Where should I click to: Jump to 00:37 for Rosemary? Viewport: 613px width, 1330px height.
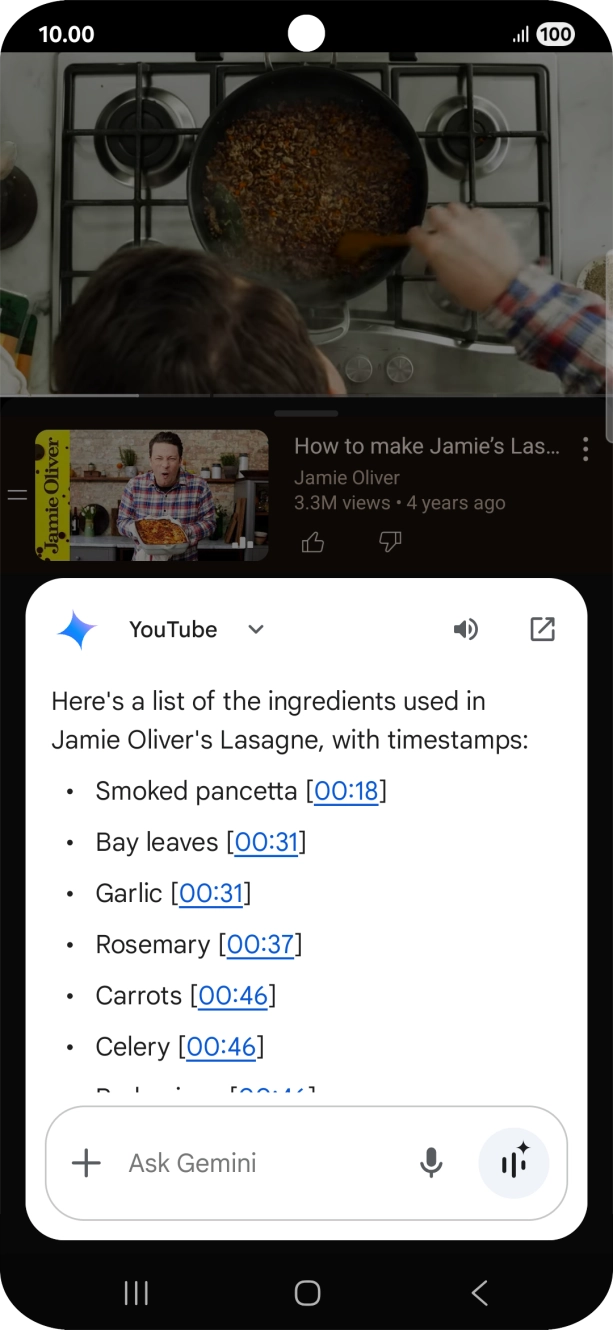tap(261, 944)
